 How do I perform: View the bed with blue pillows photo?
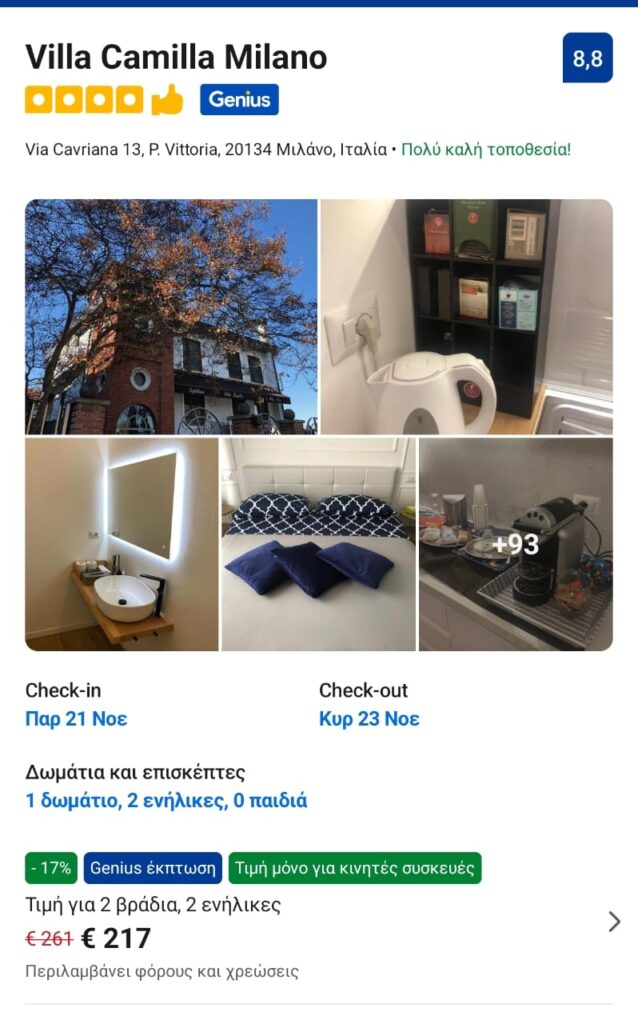(x=318, y=544)
